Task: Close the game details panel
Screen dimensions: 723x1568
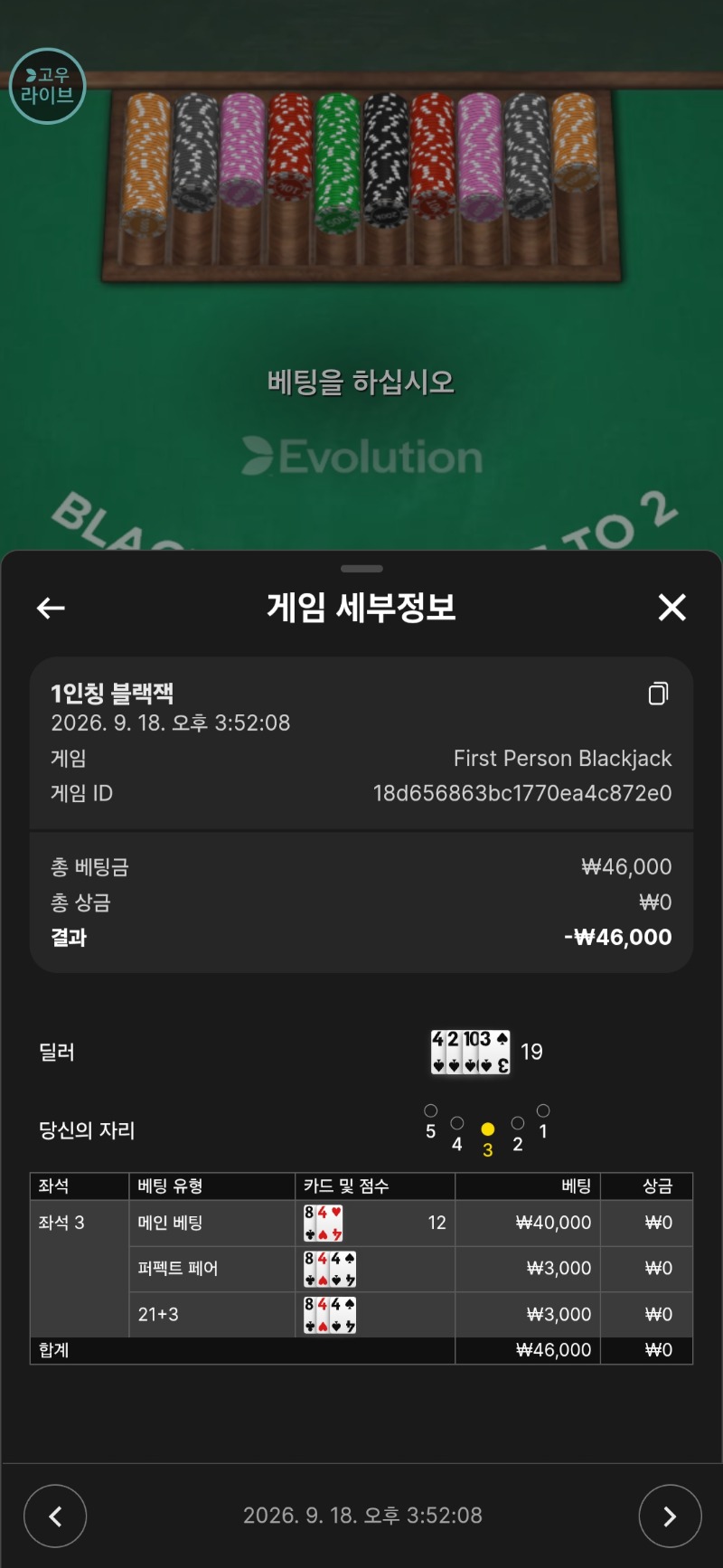Action: pyautogui.click(x=671, y=608)
